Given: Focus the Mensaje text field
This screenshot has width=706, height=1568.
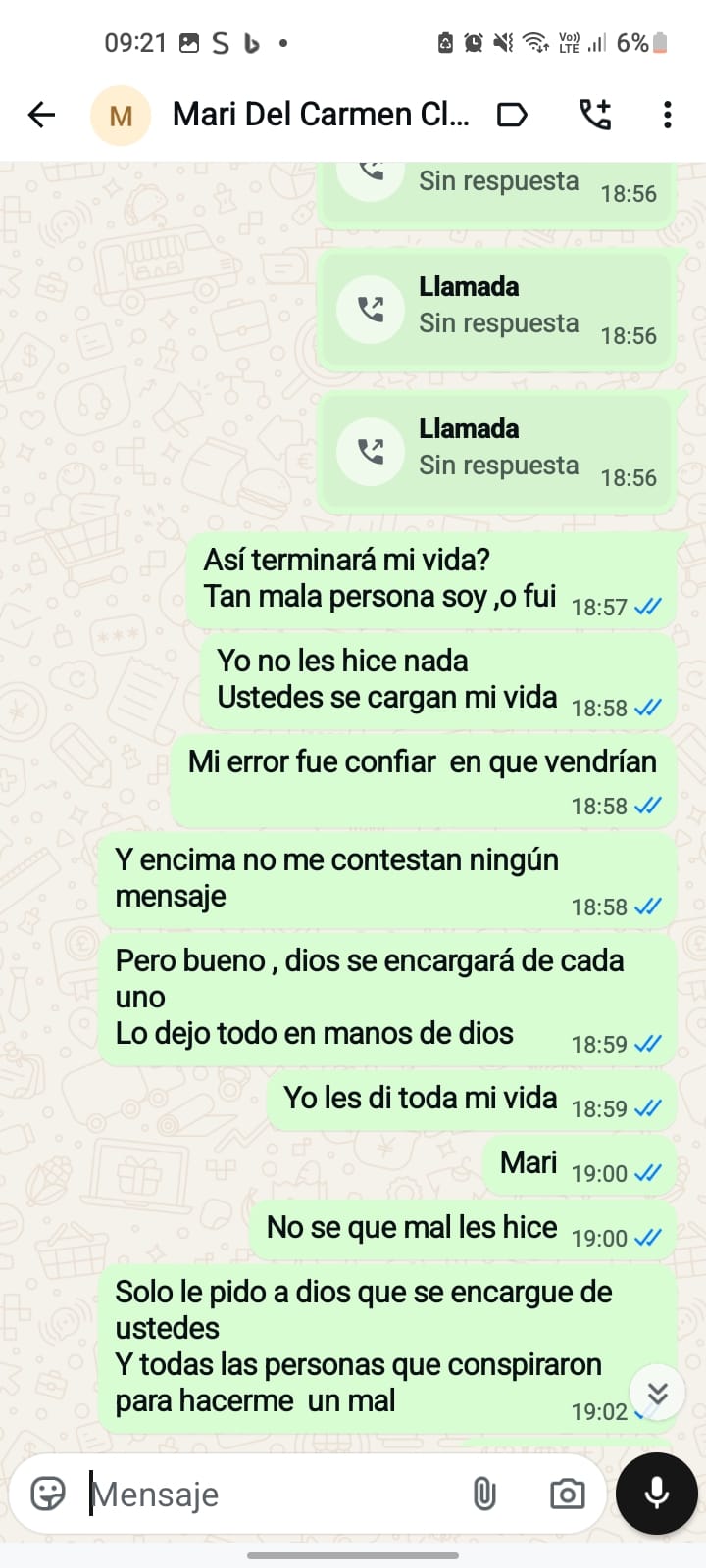Looking at the screenshot, I should point(275,1494).
